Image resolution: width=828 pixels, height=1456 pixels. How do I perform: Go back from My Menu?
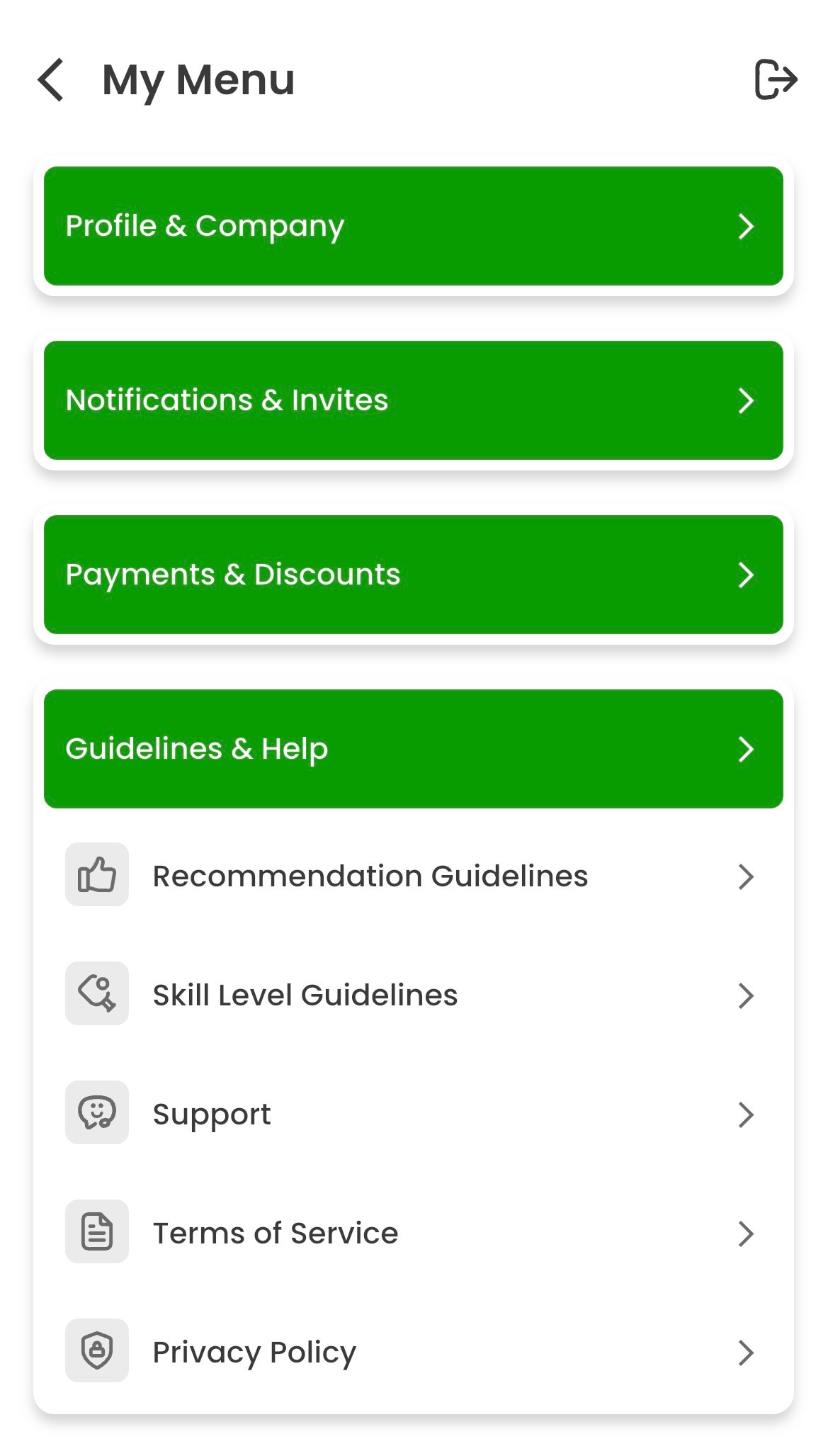click(x=52, y=80)
